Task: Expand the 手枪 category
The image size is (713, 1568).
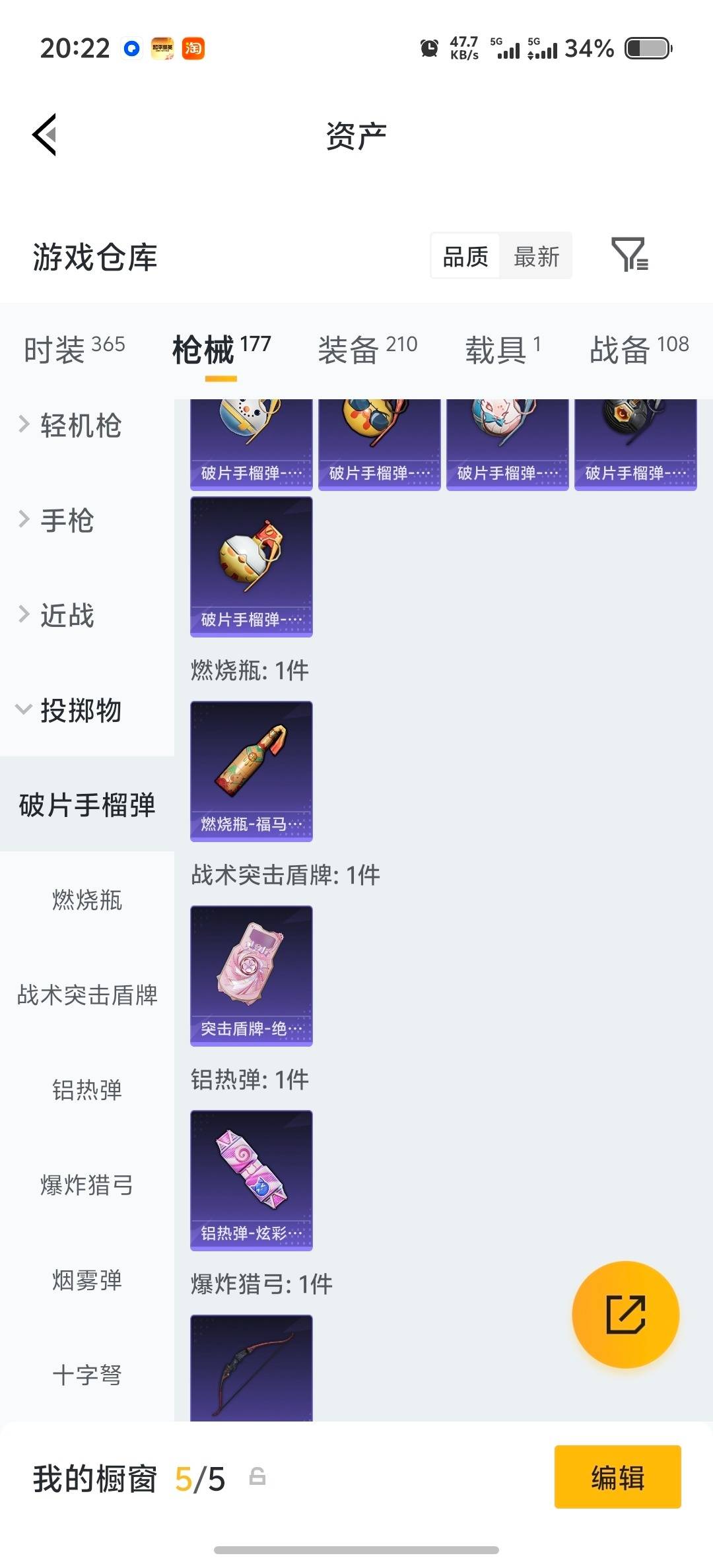Action: coord(69,521)
